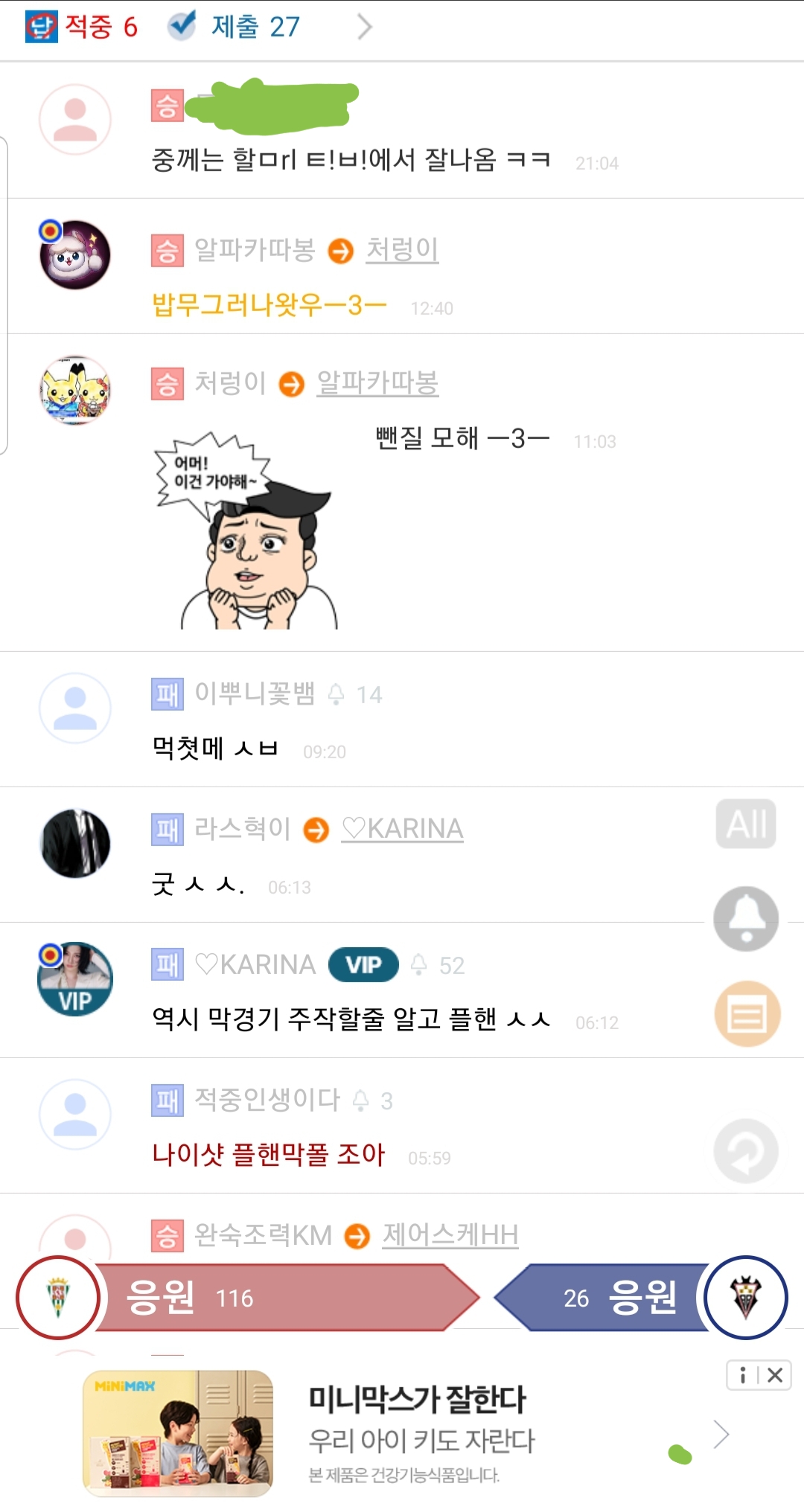
Task: Open ♡KARINA's VIP profile picture
Action: click(x=74, y=978)
